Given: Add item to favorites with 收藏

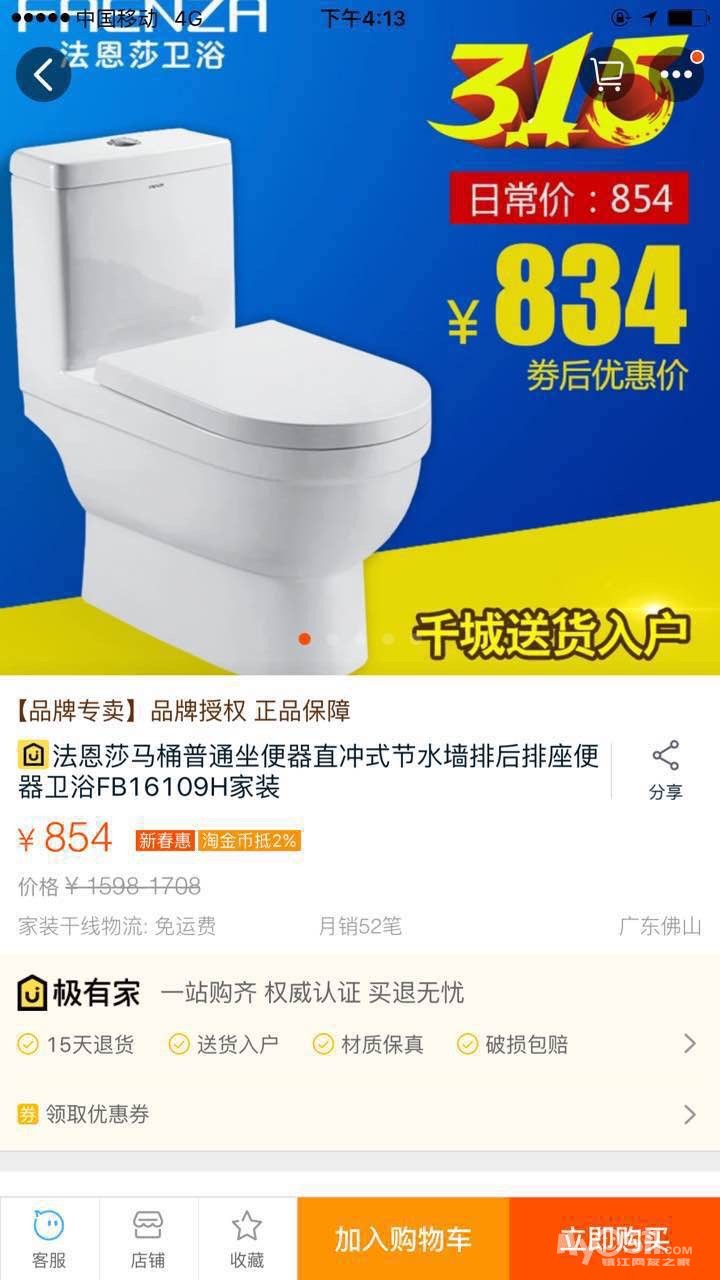Looking at the screenshot, I should [x=247, y=1238].
